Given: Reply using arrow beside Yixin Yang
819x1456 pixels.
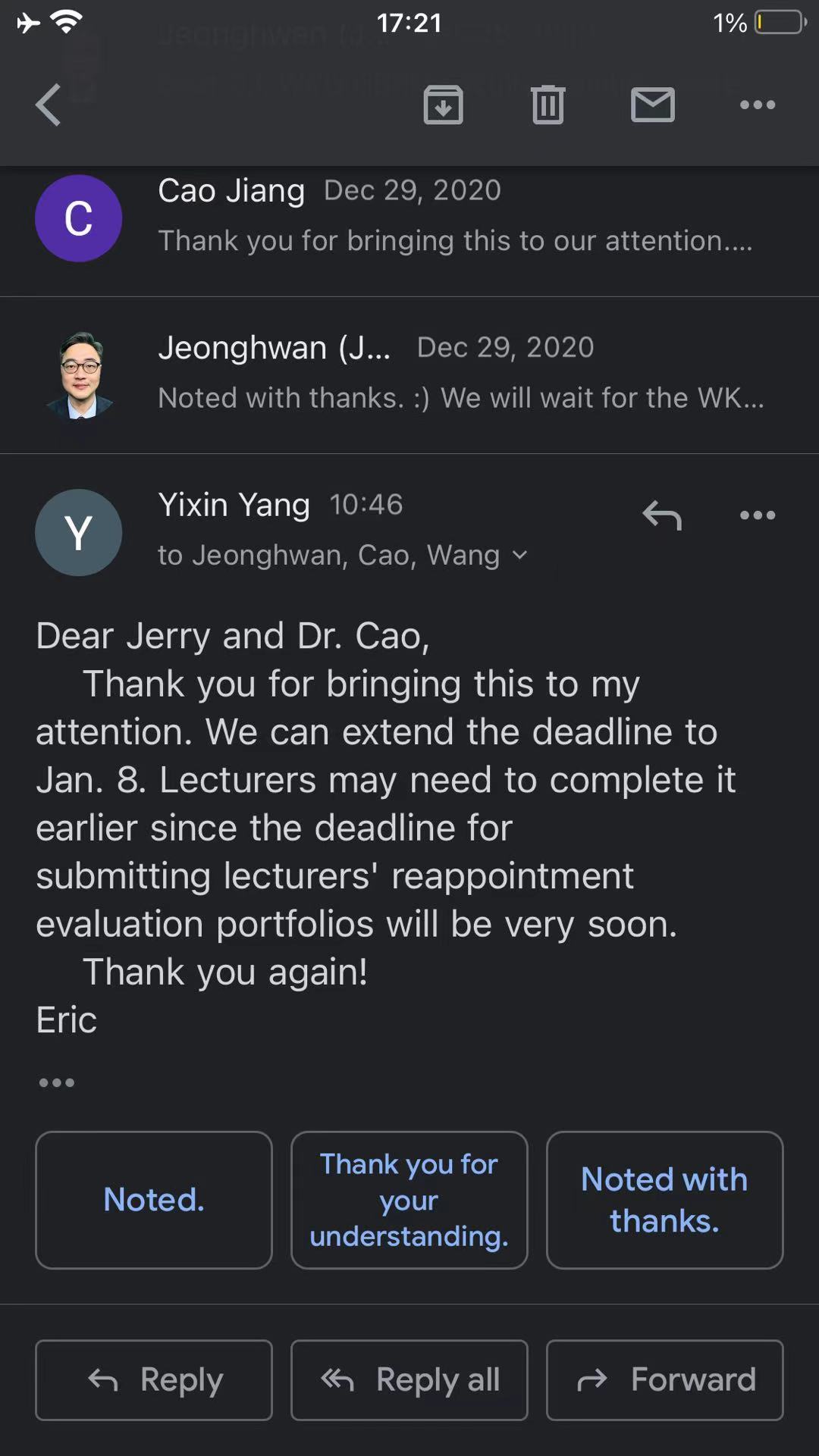Looking at the screenshot, I should [662, 515].
